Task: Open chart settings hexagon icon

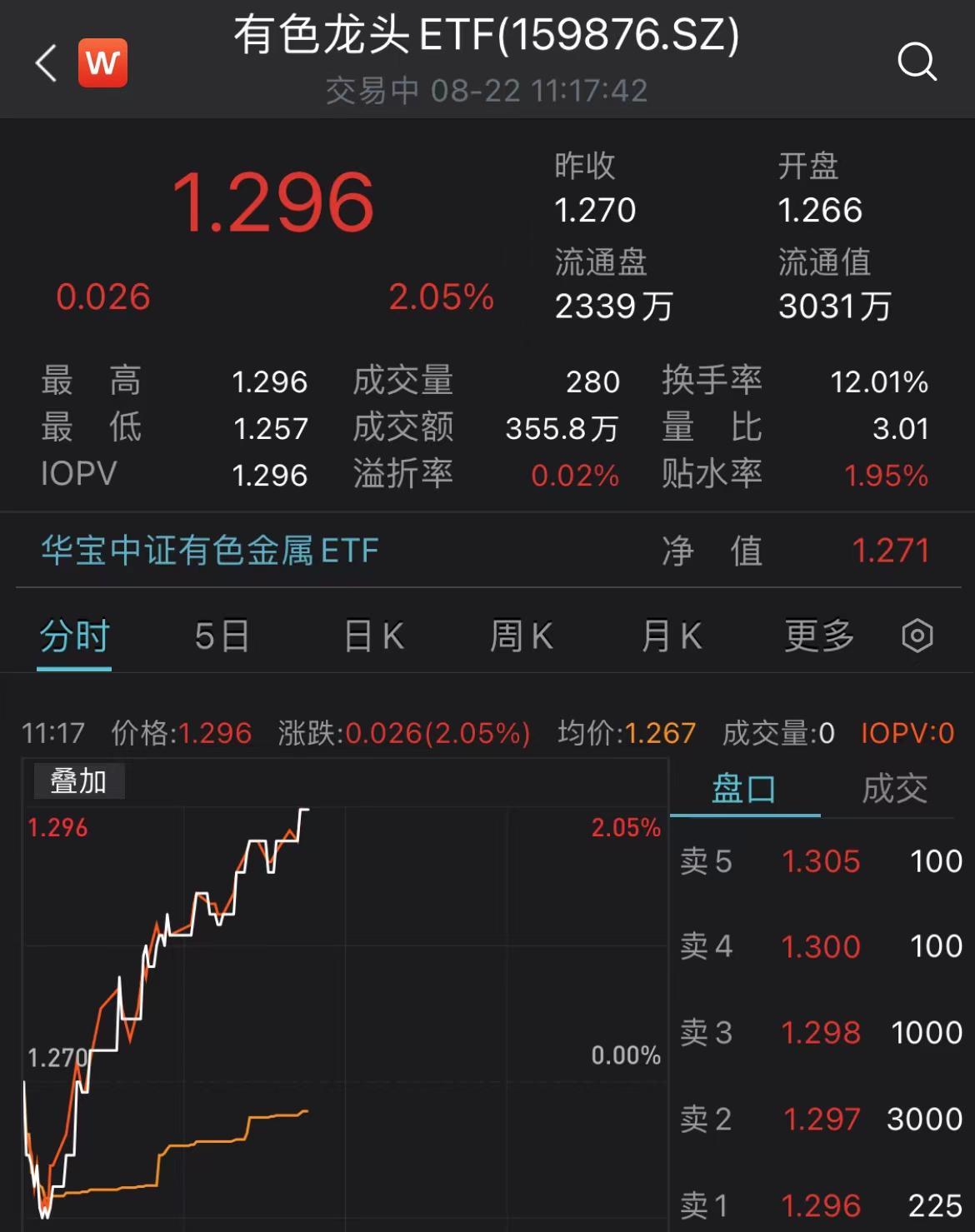Action: [917, 636]
